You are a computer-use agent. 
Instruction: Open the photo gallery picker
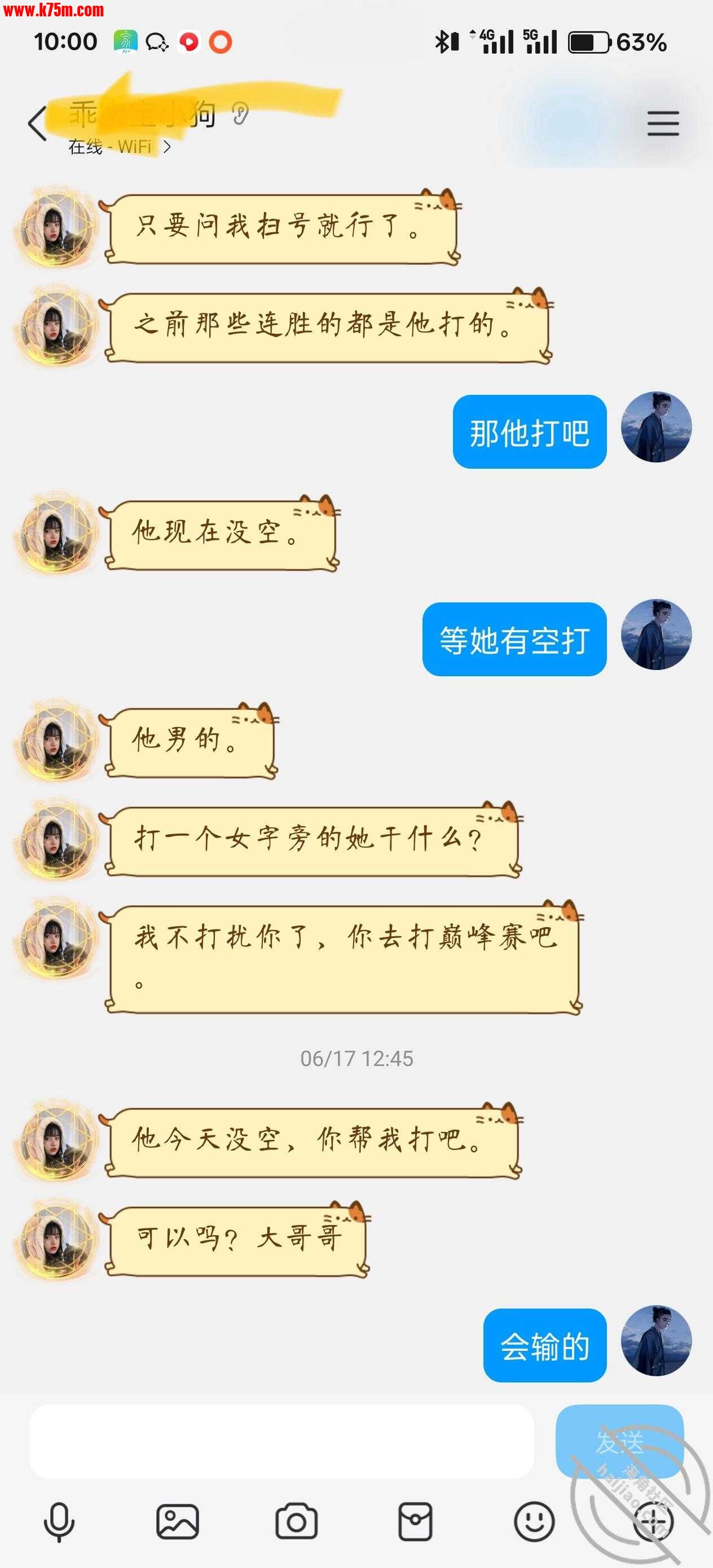(x=178, y=1521)
